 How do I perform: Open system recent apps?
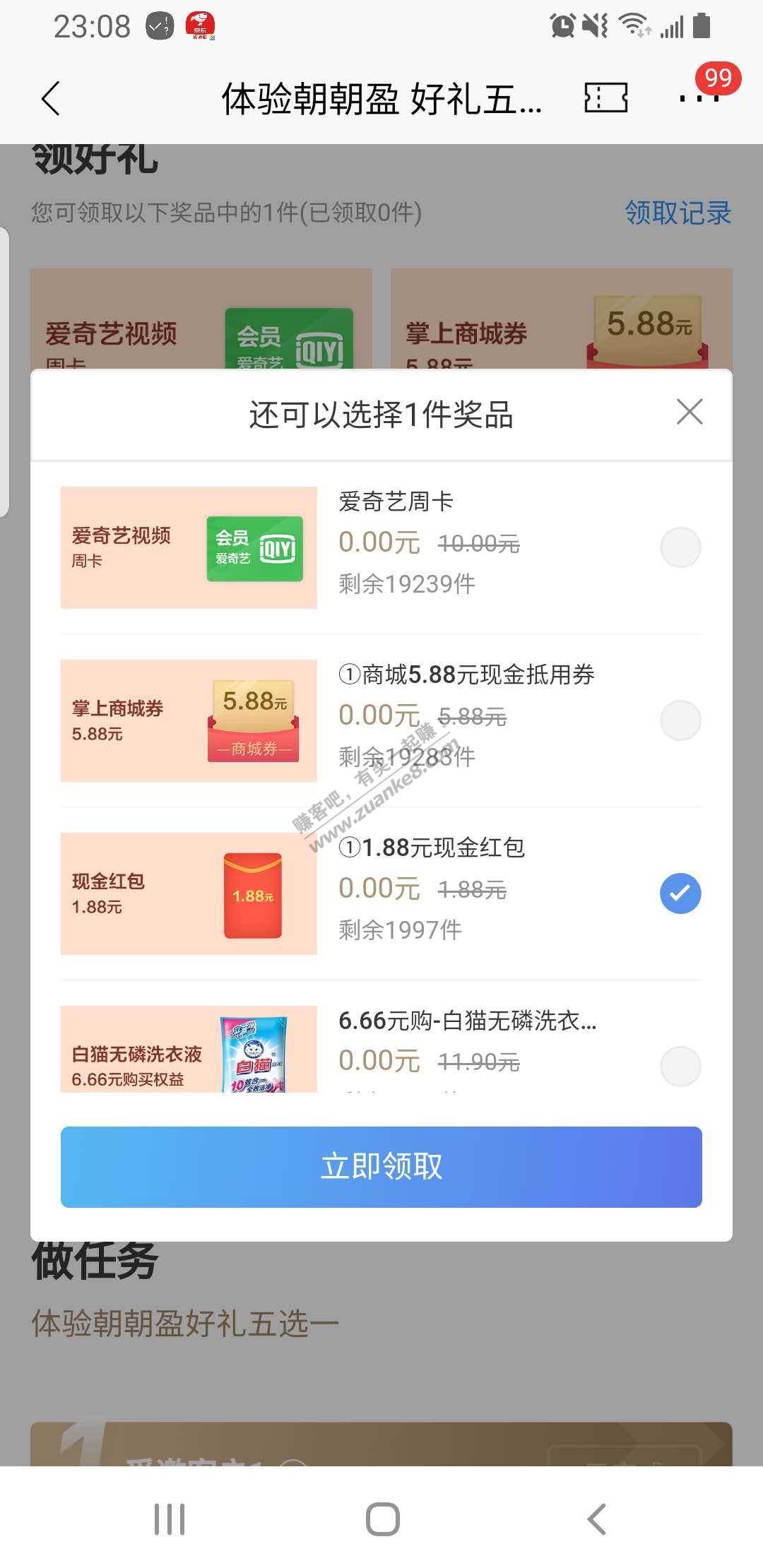tap(170, 1519)
